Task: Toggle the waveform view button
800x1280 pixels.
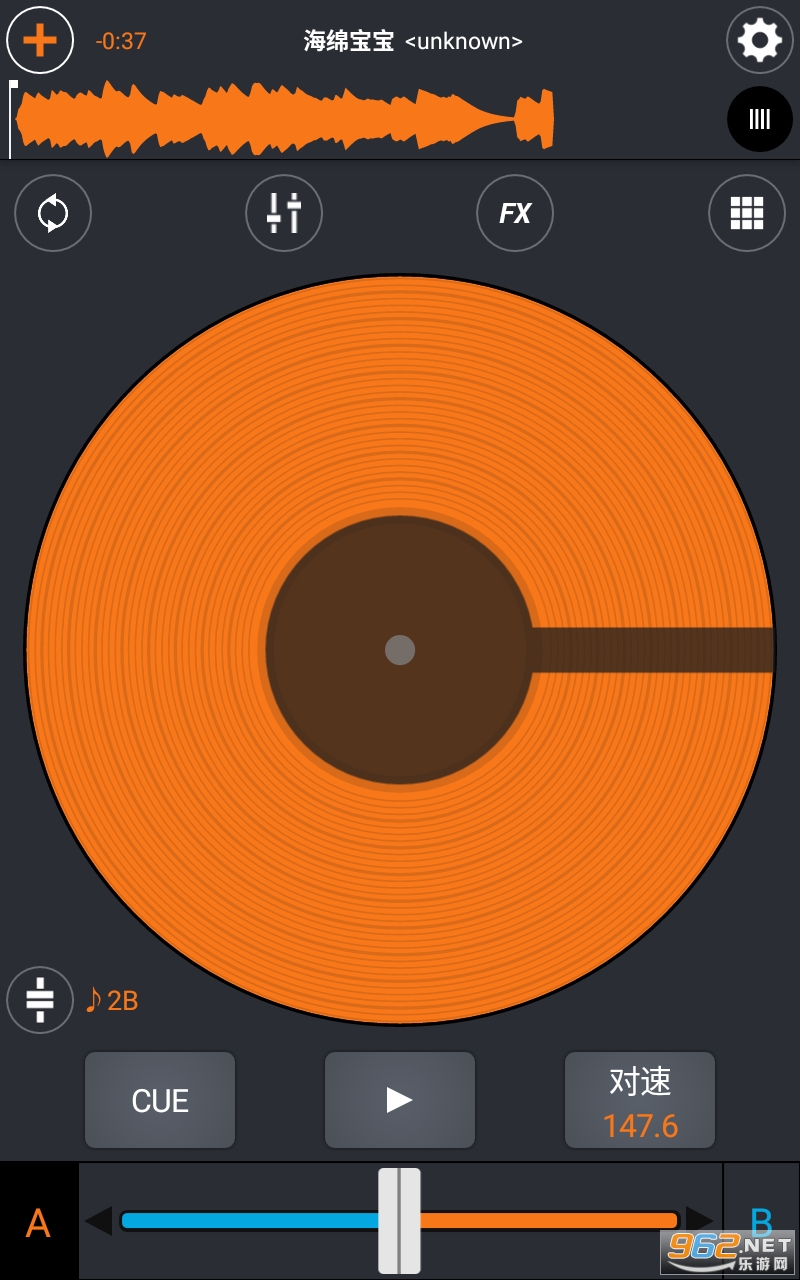Action: point(759,120)
